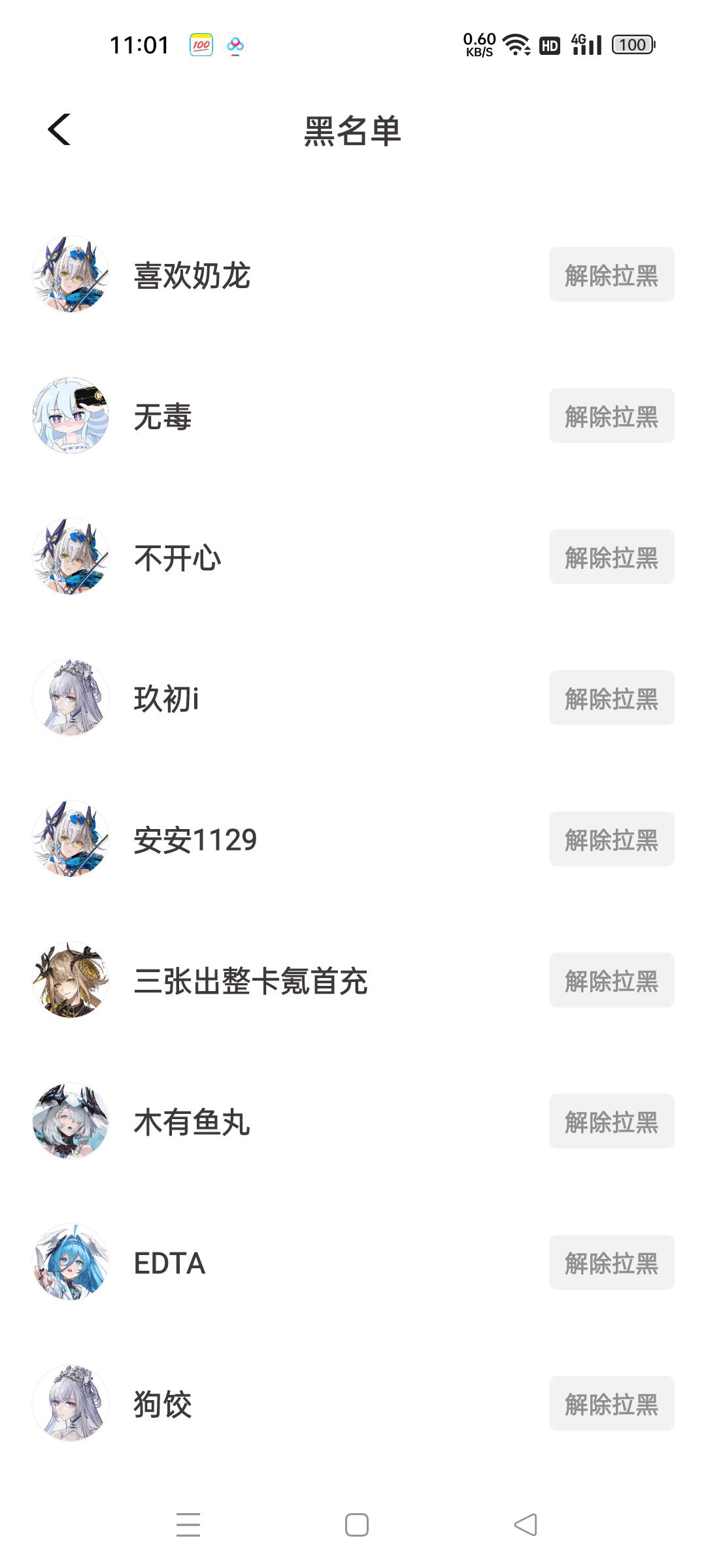Open the profile of 无毒

coord(162,416)
